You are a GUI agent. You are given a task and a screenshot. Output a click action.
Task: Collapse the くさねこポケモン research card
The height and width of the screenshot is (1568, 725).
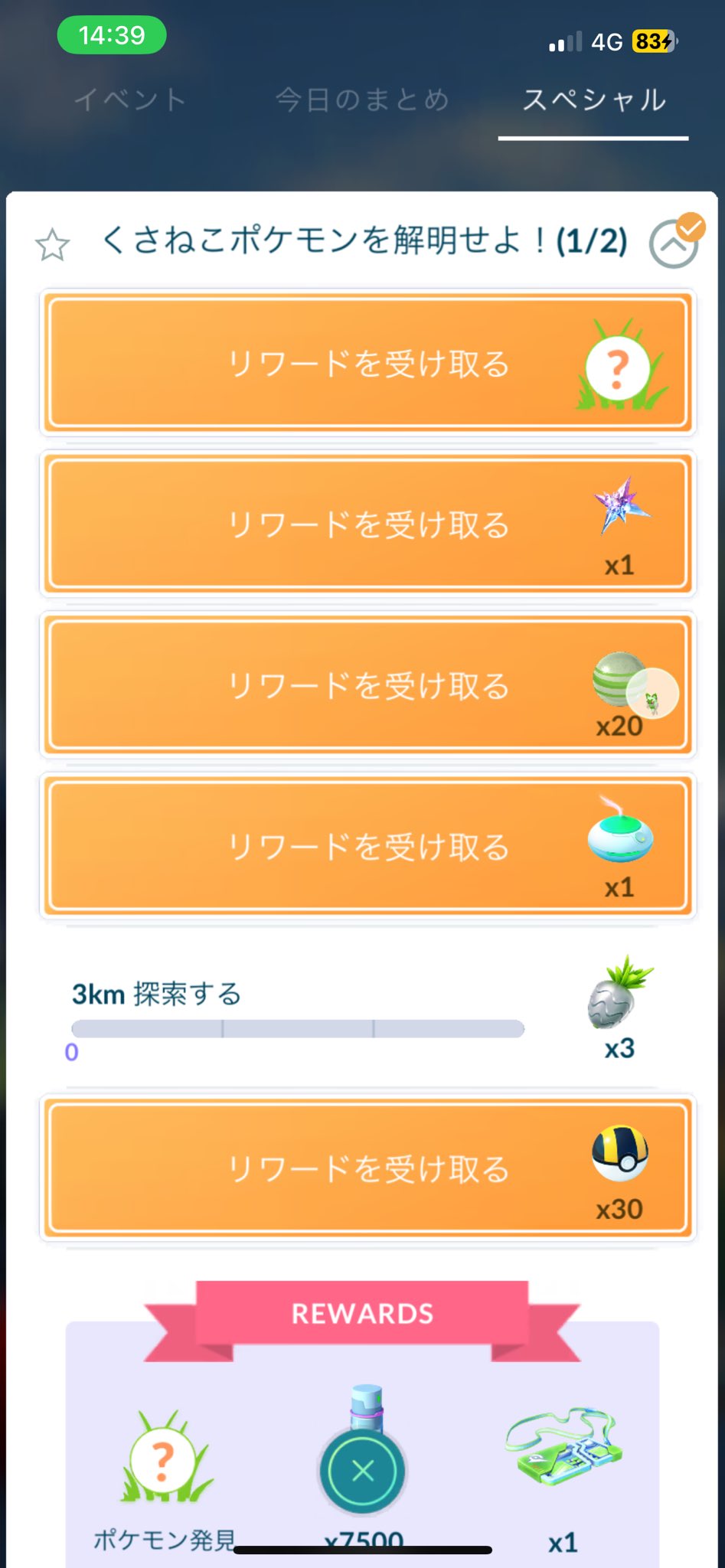[673, 244]
